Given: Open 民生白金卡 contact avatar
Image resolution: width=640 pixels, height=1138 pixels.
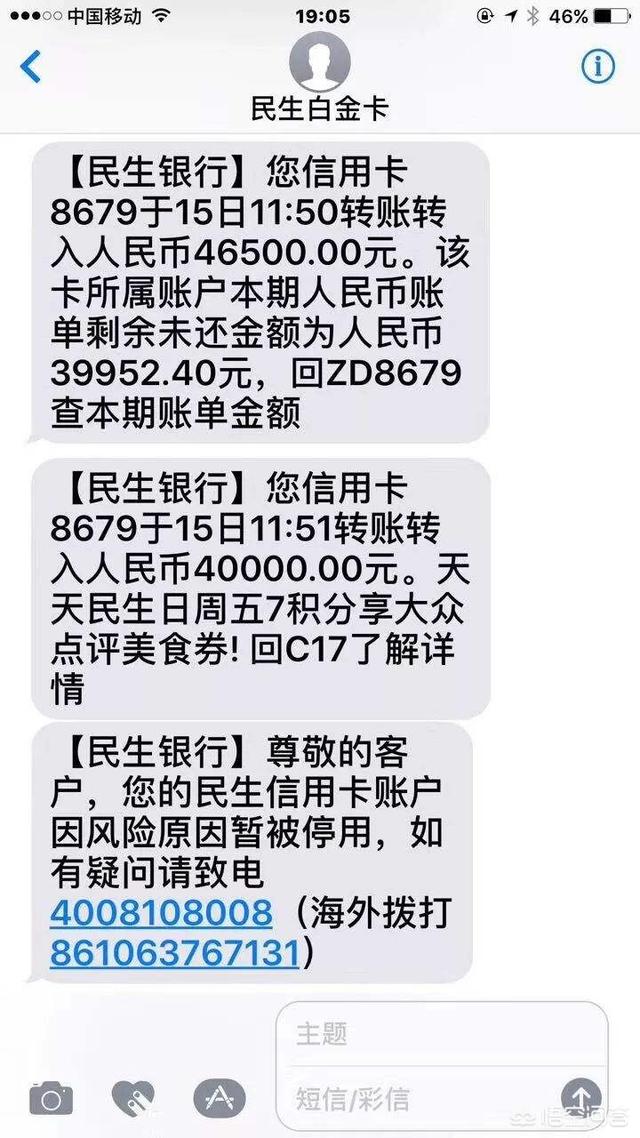Looking at the screenshot, I should click(319, 60).
